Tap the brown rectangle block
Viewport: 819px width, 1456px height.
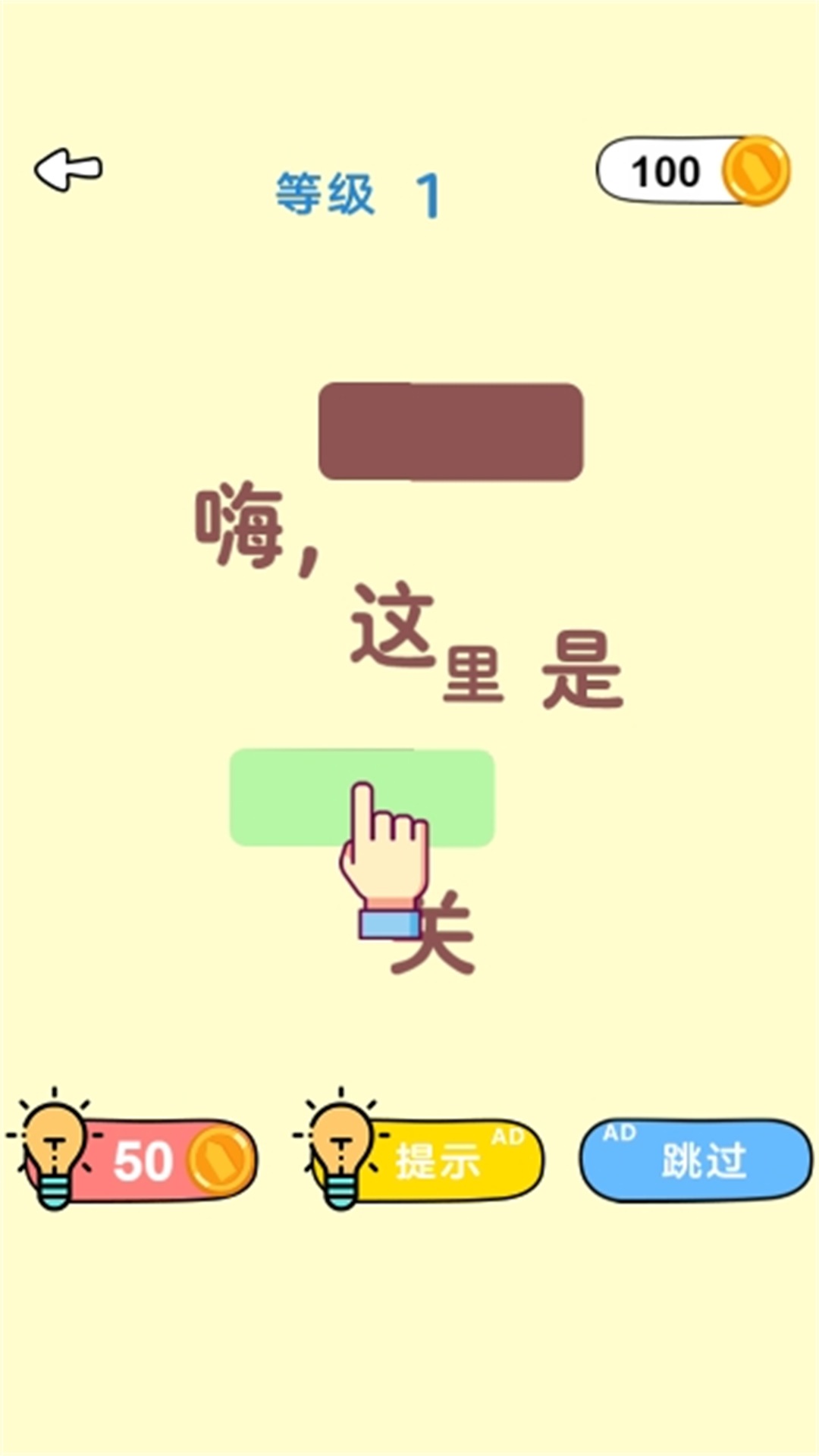(x=450, y=431)
